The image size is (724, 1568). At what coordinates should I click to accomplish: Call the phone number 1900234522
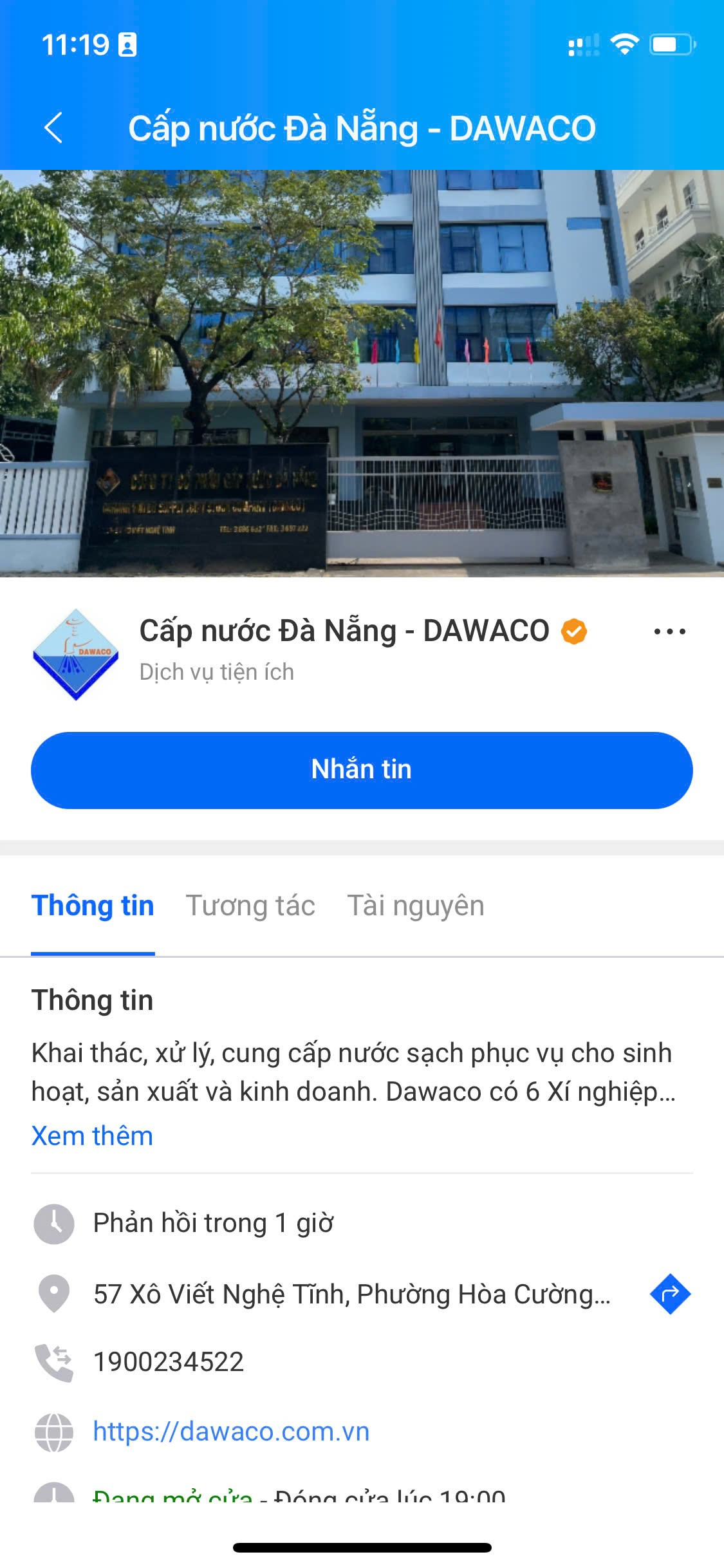[x=169, y=1362]
